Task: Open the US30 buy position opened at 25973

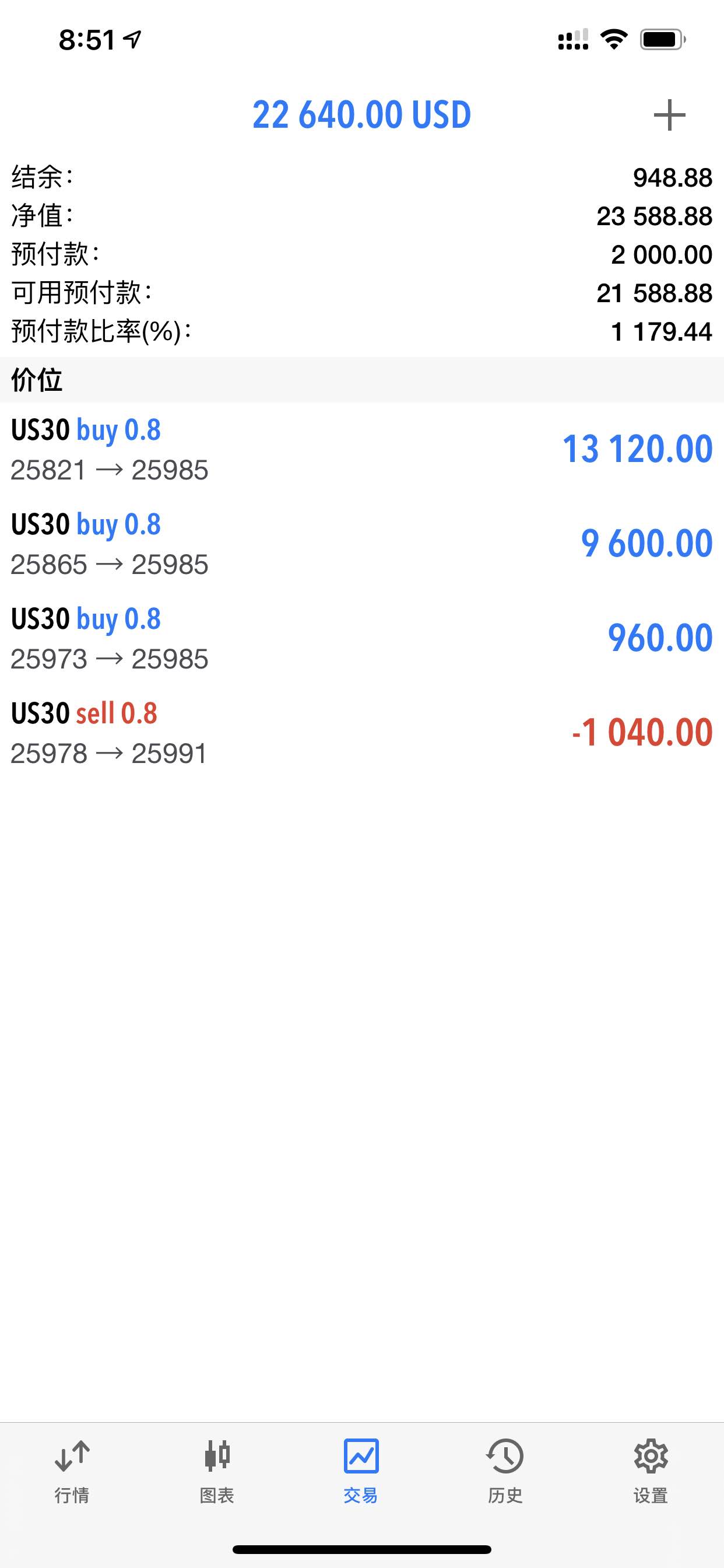Action: tap(362, 638)
